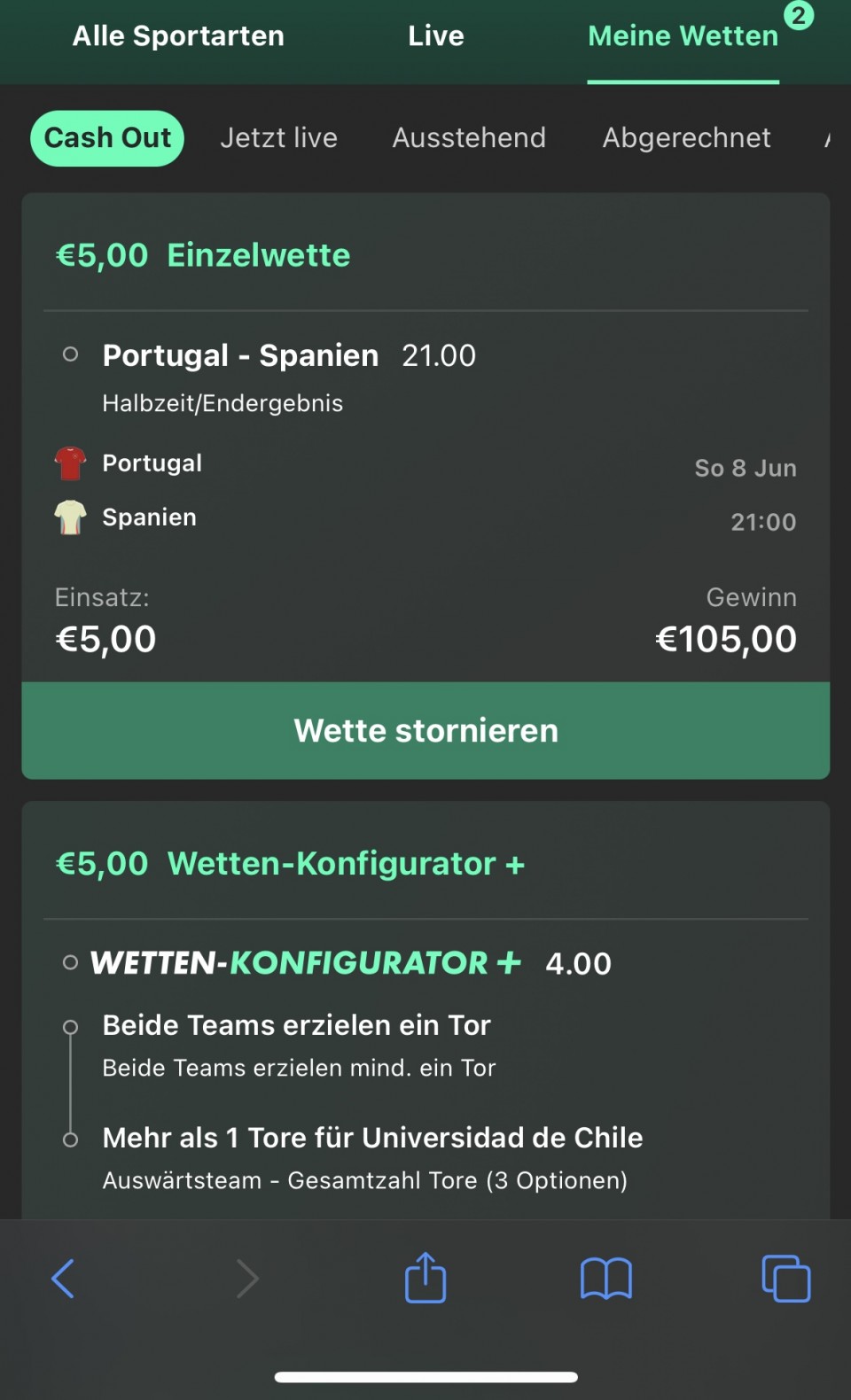Switch to the Alle Sportarten tab
Screen dimensions: 851x1400
click(178, 36)
